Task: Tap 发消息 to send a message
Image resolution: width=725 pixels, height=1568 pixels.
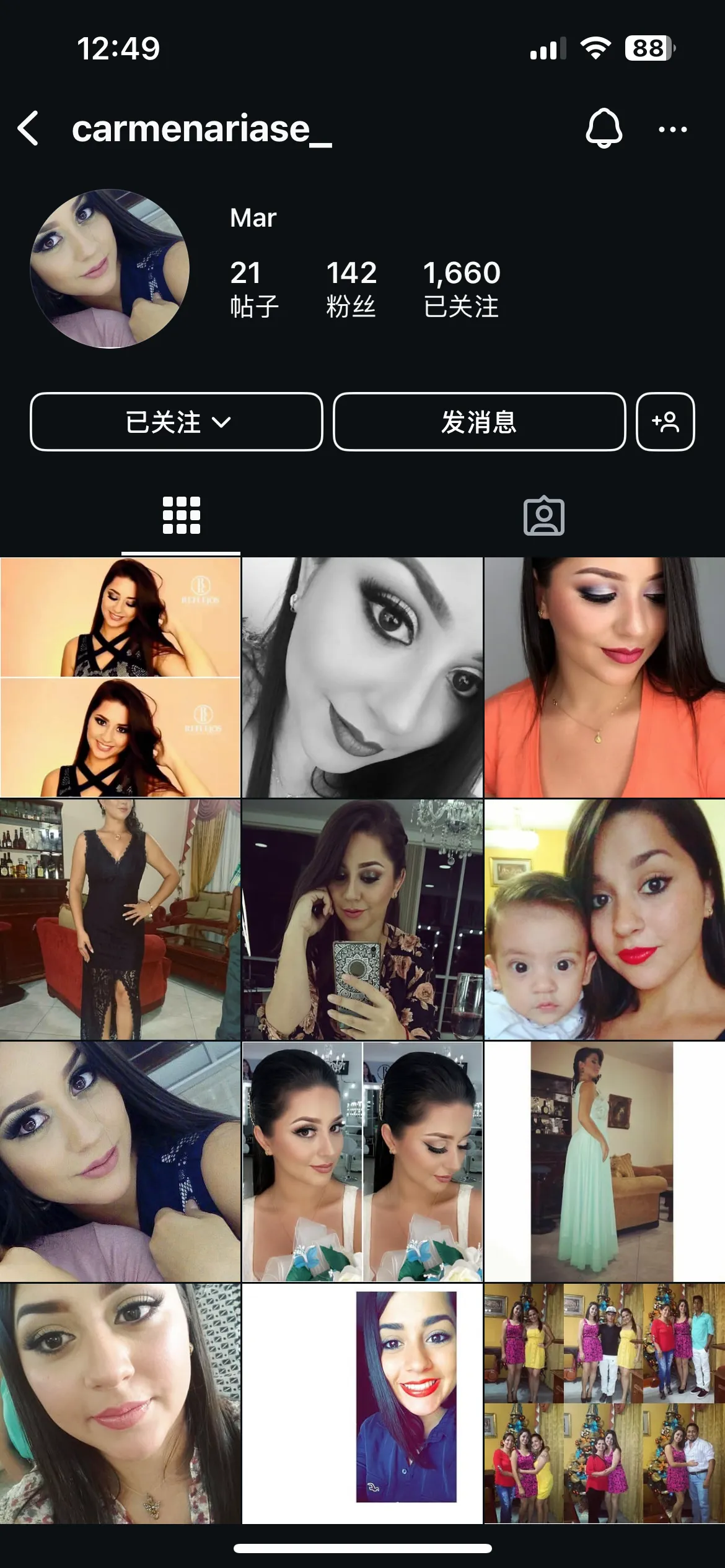Action: [479, 422]
